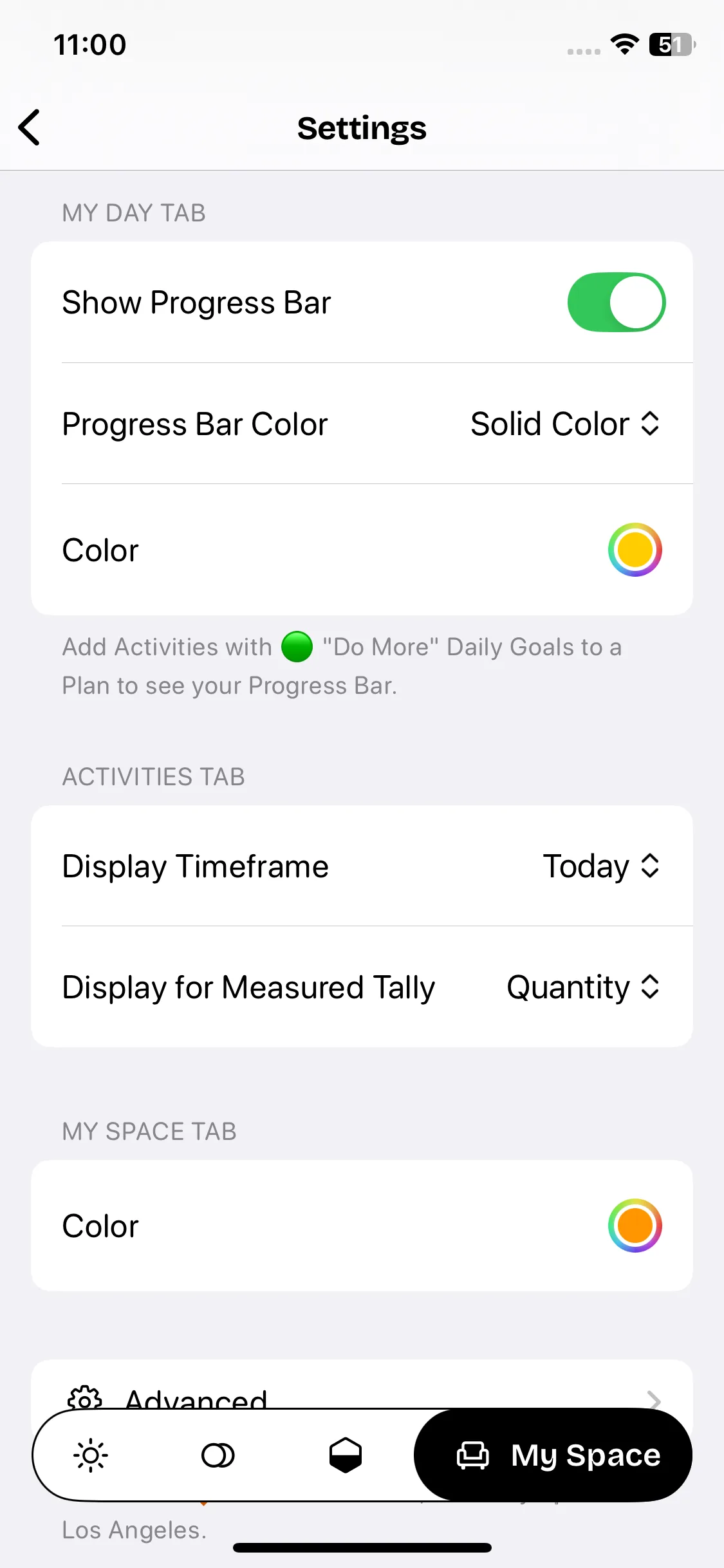Select the My Space tab

[x=553, y=1455]
